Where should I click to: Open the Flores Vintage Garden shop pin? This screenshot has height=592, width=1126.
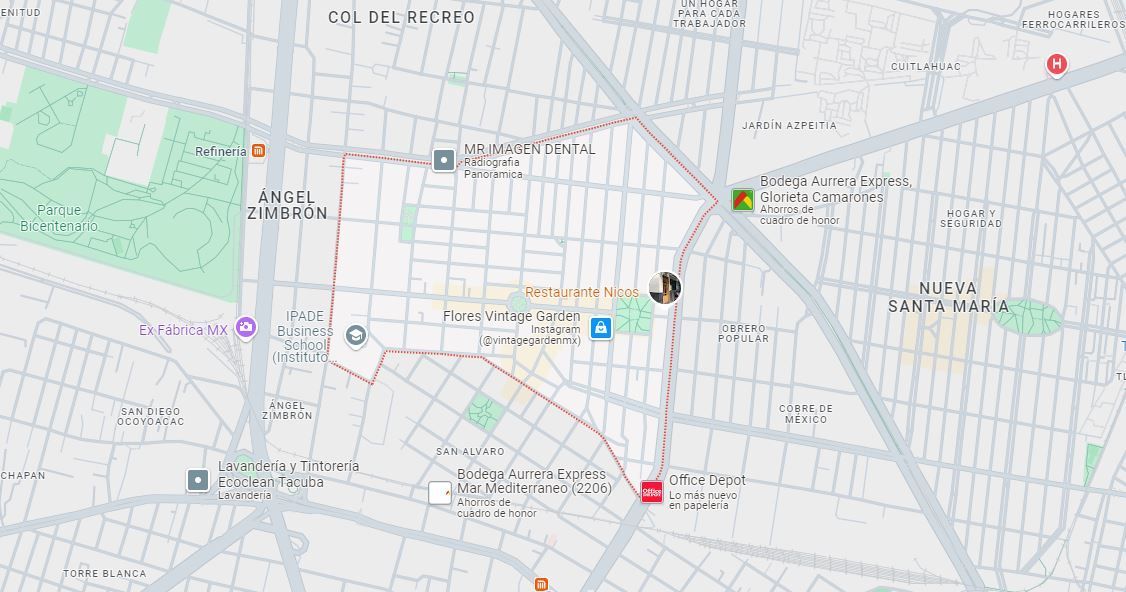[x=601, y=328]
